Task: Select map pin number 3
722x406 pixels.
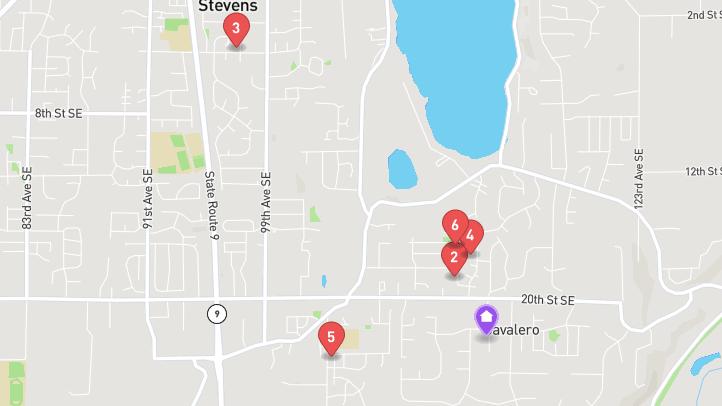Action: (x=236, y=28)
